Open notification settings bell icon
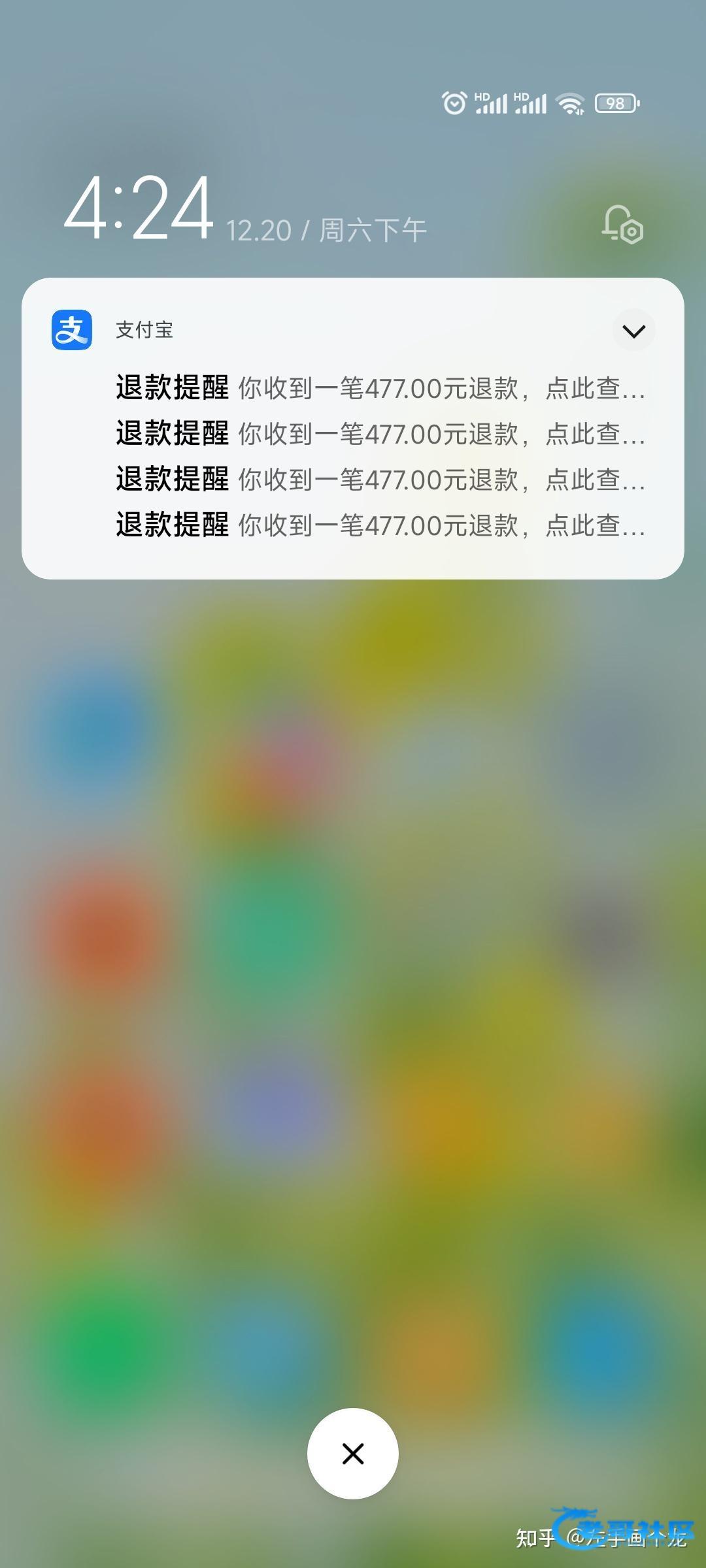This screenshot has height=1568, width=706. (622, 225)
